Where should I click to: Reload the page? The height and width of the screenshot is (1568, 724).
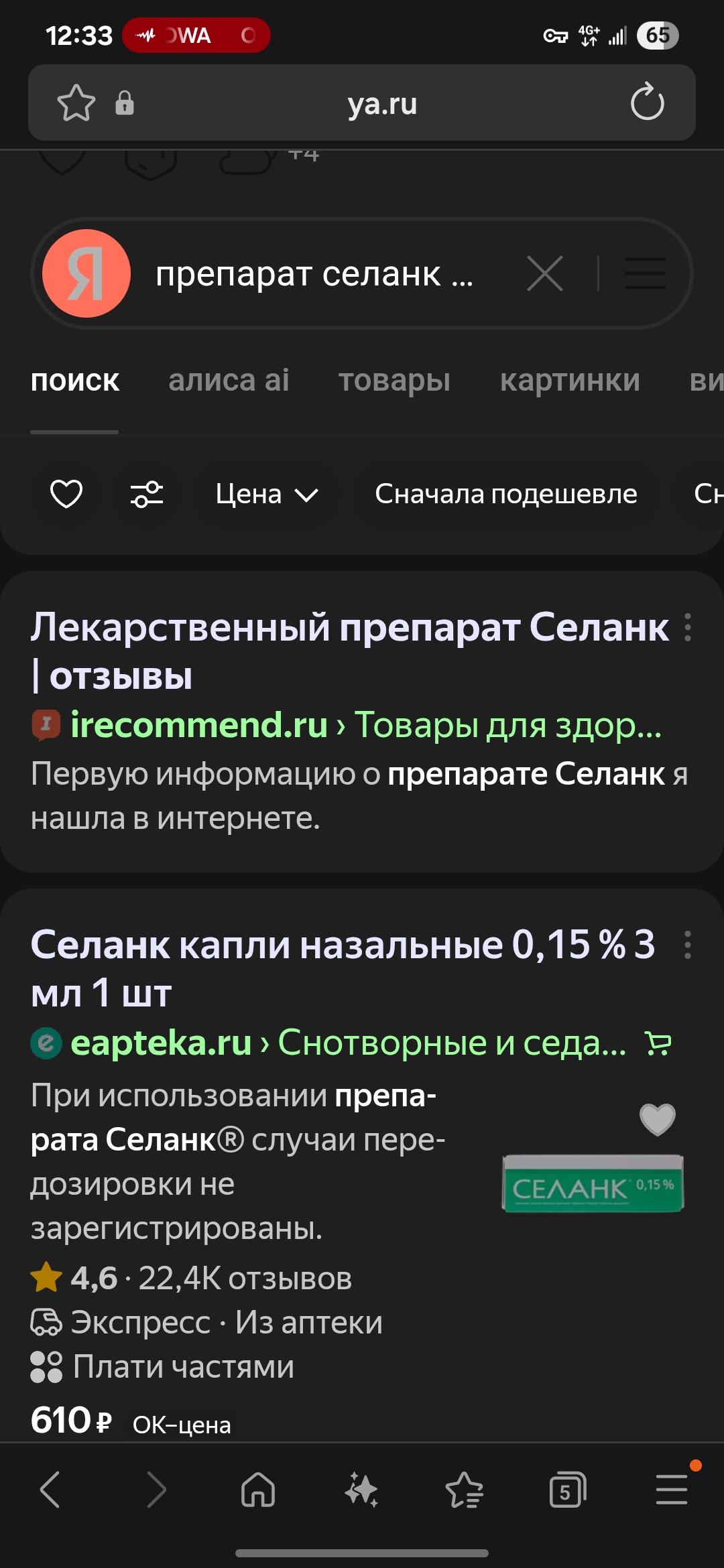[x=647, y=102]
